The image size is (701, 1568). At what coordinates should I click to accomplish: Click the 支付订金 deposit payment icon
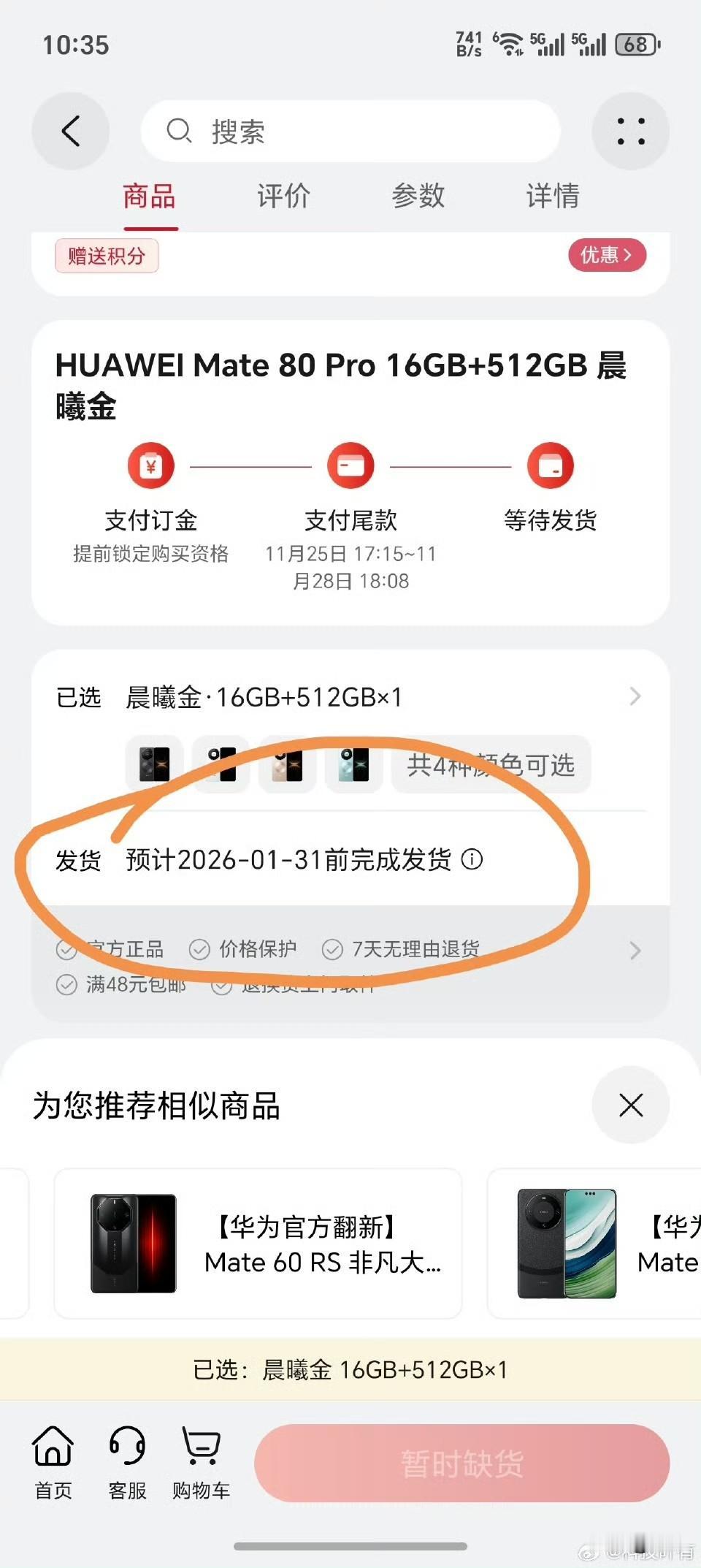pyautogui.click(x=151, y=465)
